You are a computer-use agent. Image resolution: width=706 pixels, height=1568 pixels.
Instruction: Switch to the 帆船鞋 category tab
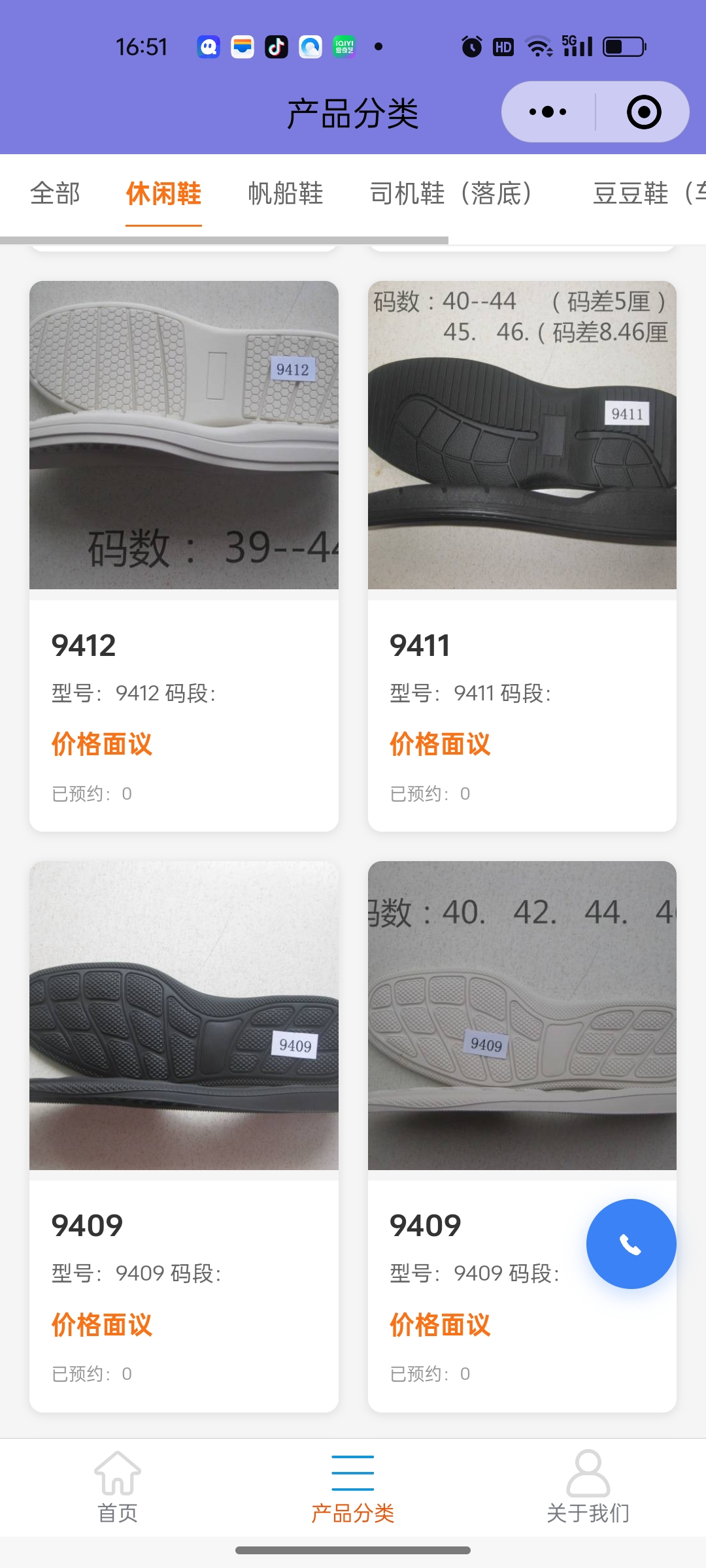coord(286,193)
